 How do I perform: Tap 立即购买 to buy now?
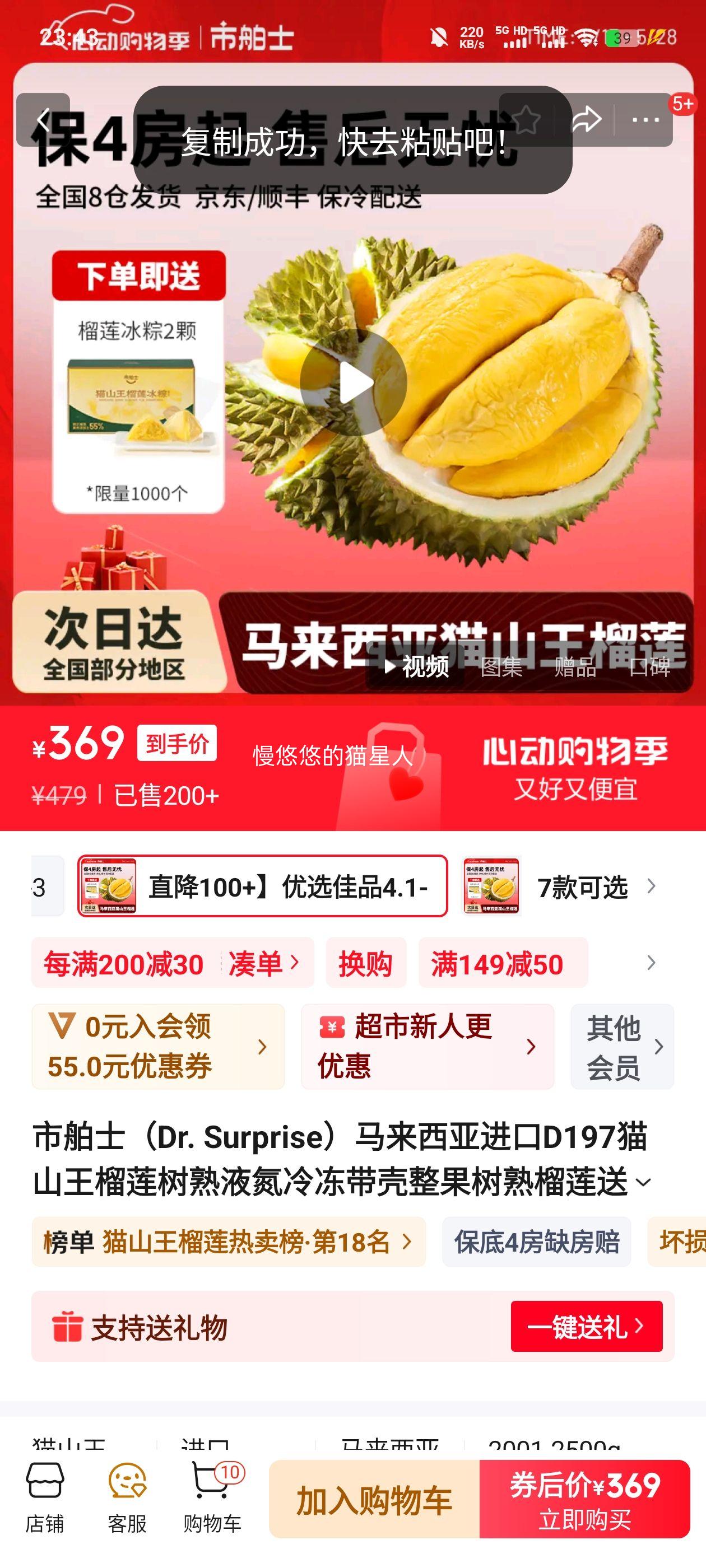(x=585, y=1499)
